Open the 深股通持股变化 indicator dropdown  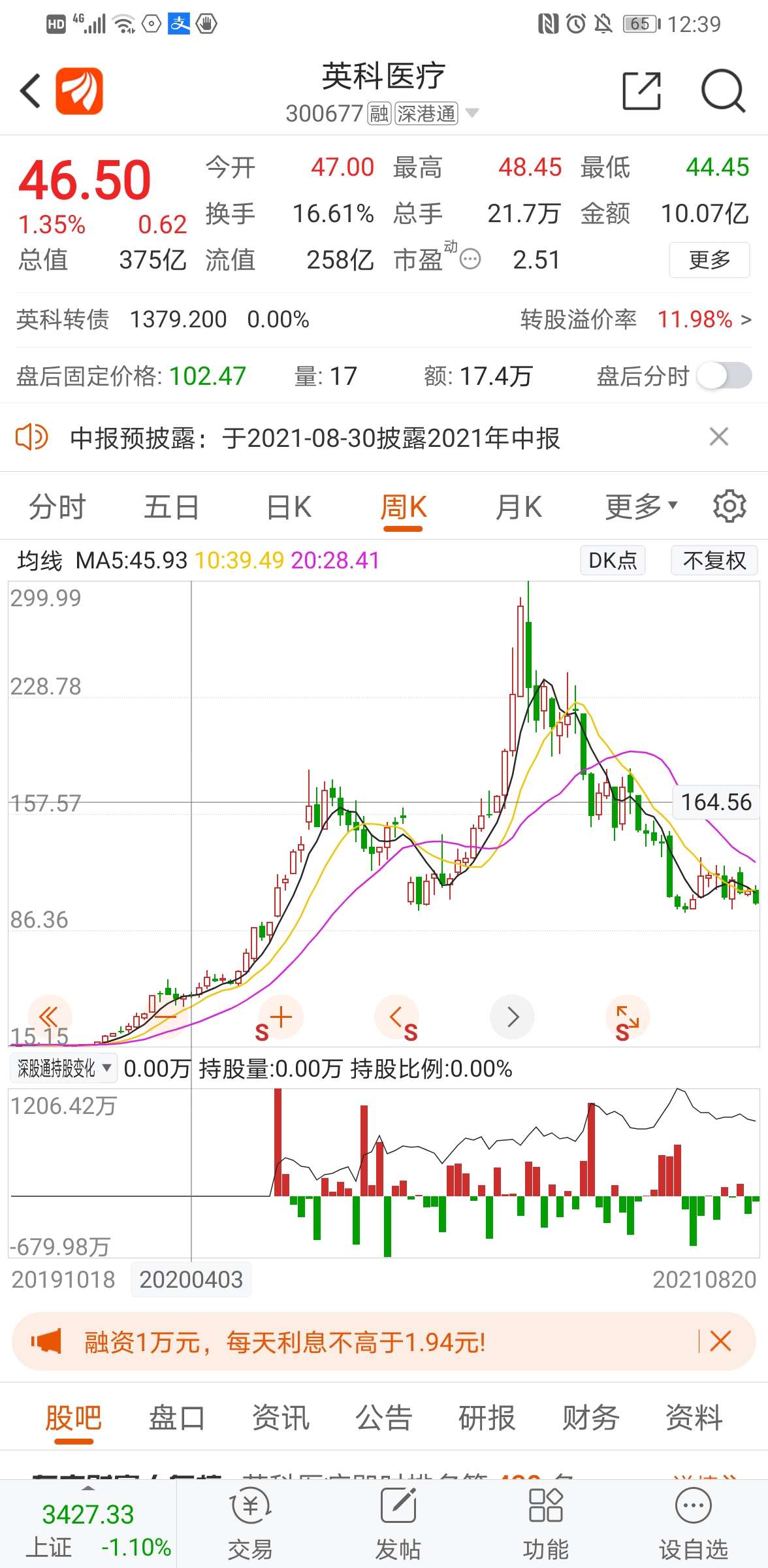[63, 1069]
